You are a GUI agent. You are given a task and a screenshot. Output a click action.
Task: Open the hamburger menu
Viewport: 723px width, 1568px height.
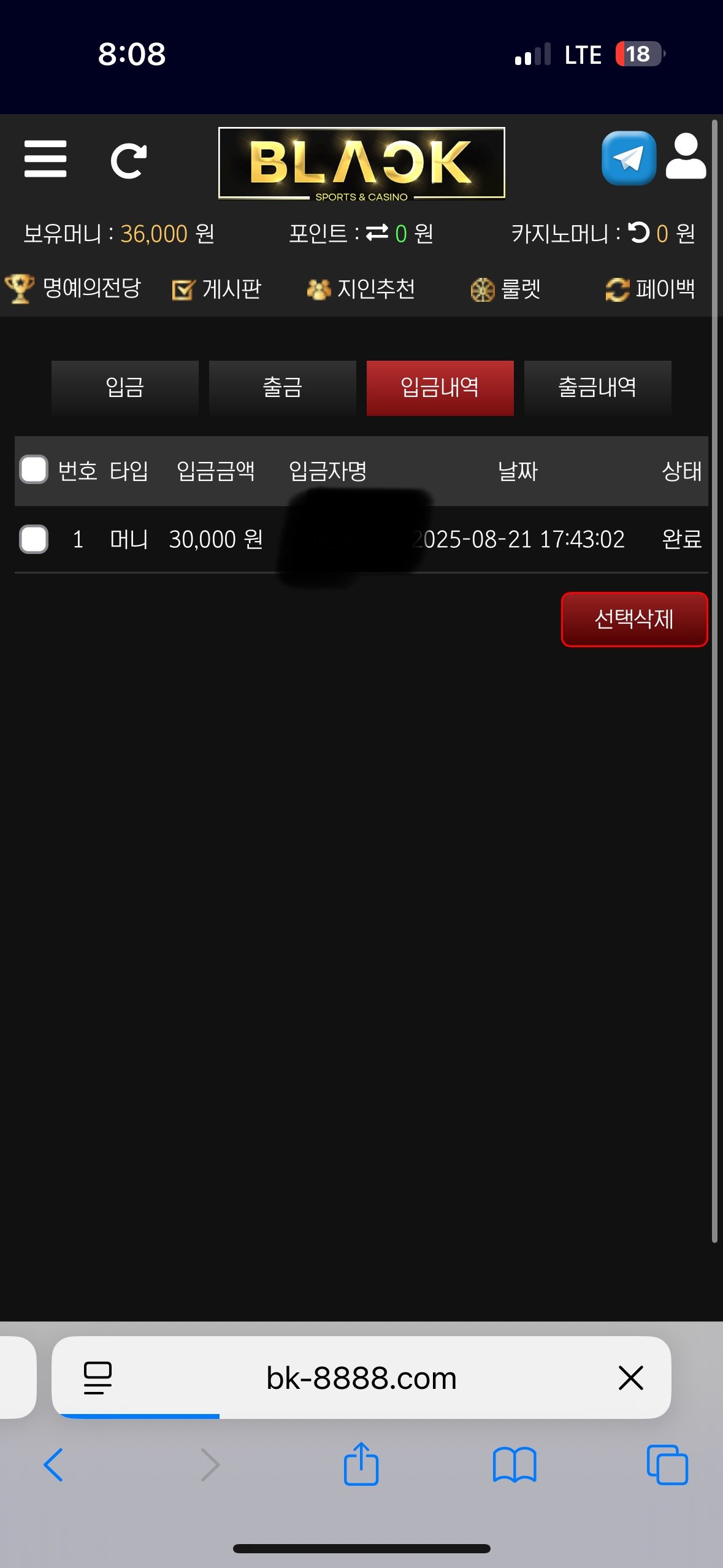tap(45, 159)
